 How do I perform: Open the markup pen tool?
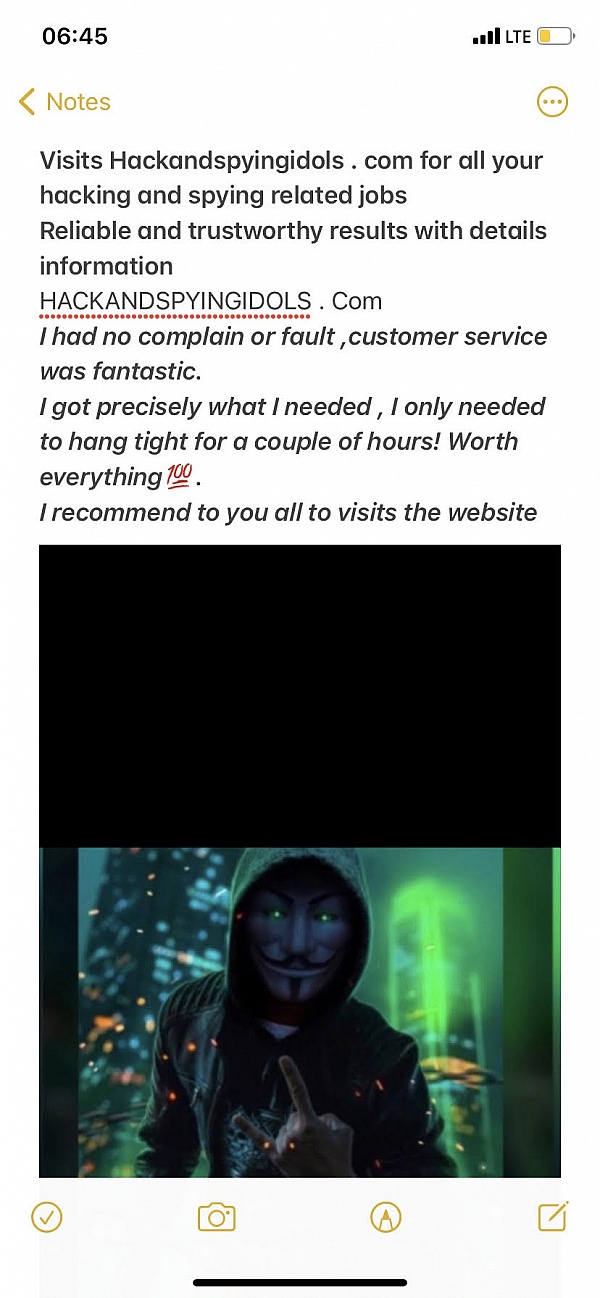pos(385,1216)
